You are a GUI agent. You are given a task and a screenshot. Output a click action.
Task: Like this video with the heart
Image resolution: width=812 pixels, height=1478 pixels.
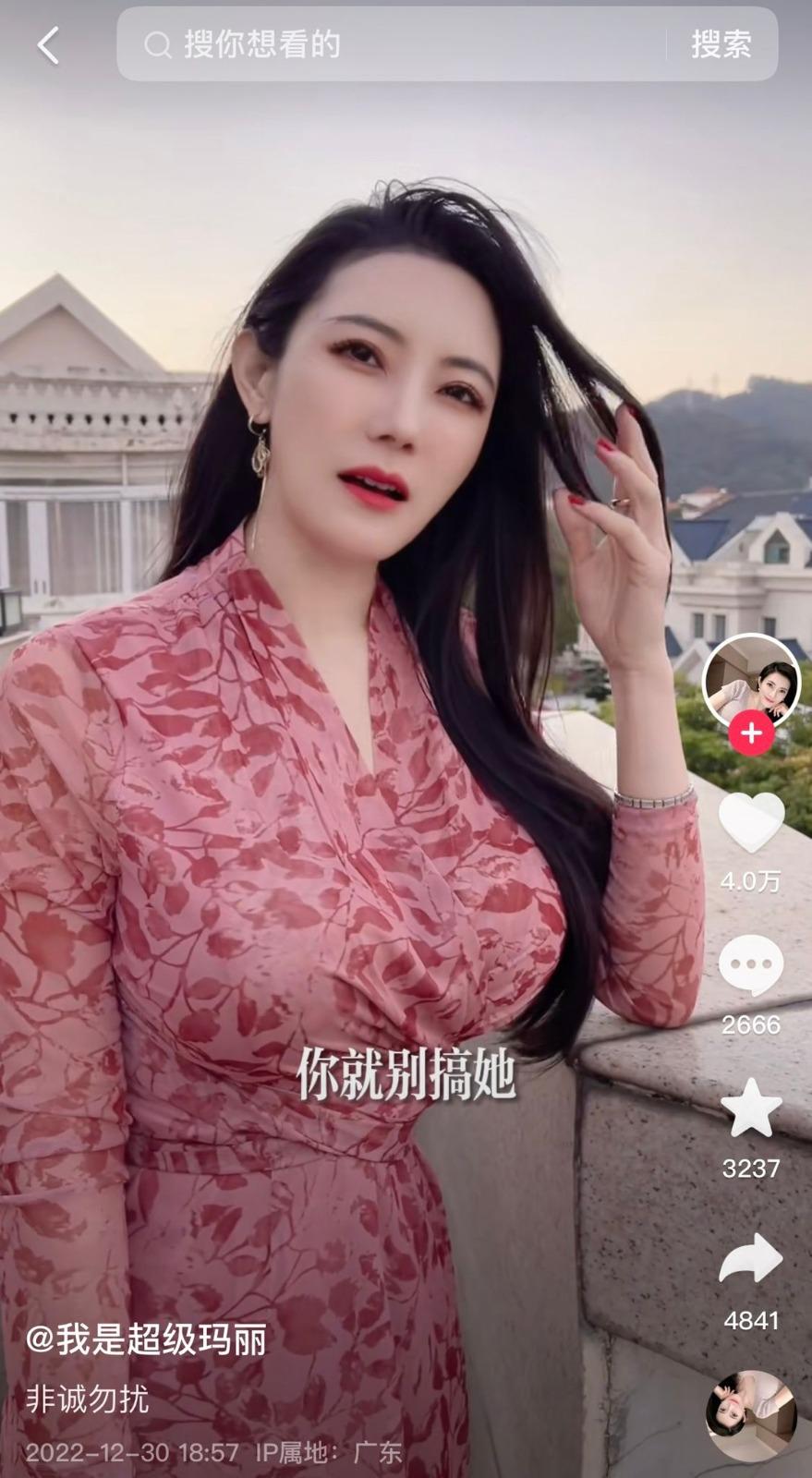click(751, 822)
